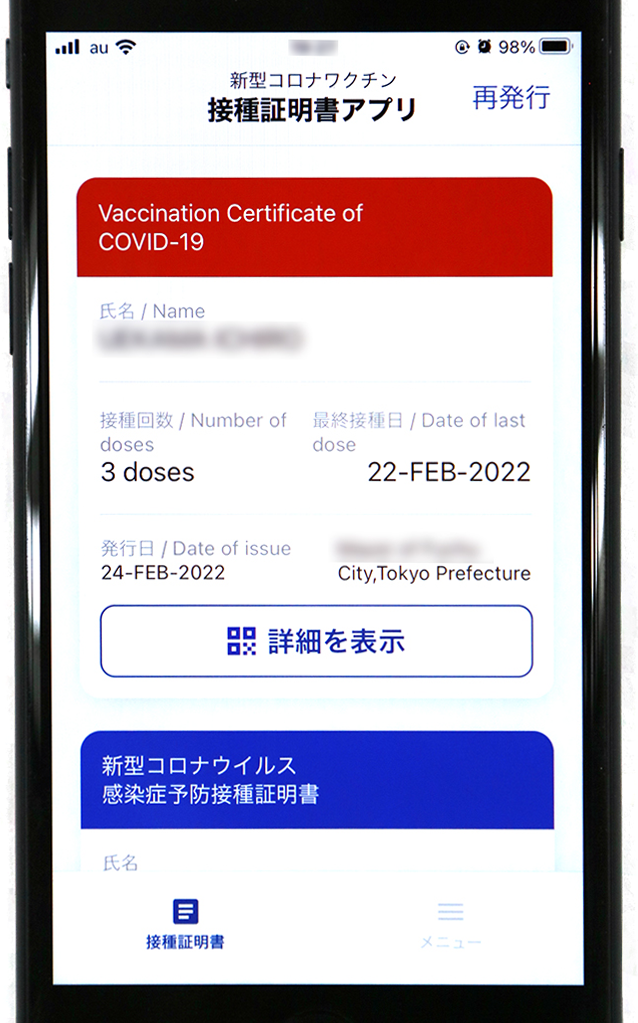Screen dimensions: 638x1023
Task: Open the English Vaccination Certificate card
Action: [x=315, y=228]
